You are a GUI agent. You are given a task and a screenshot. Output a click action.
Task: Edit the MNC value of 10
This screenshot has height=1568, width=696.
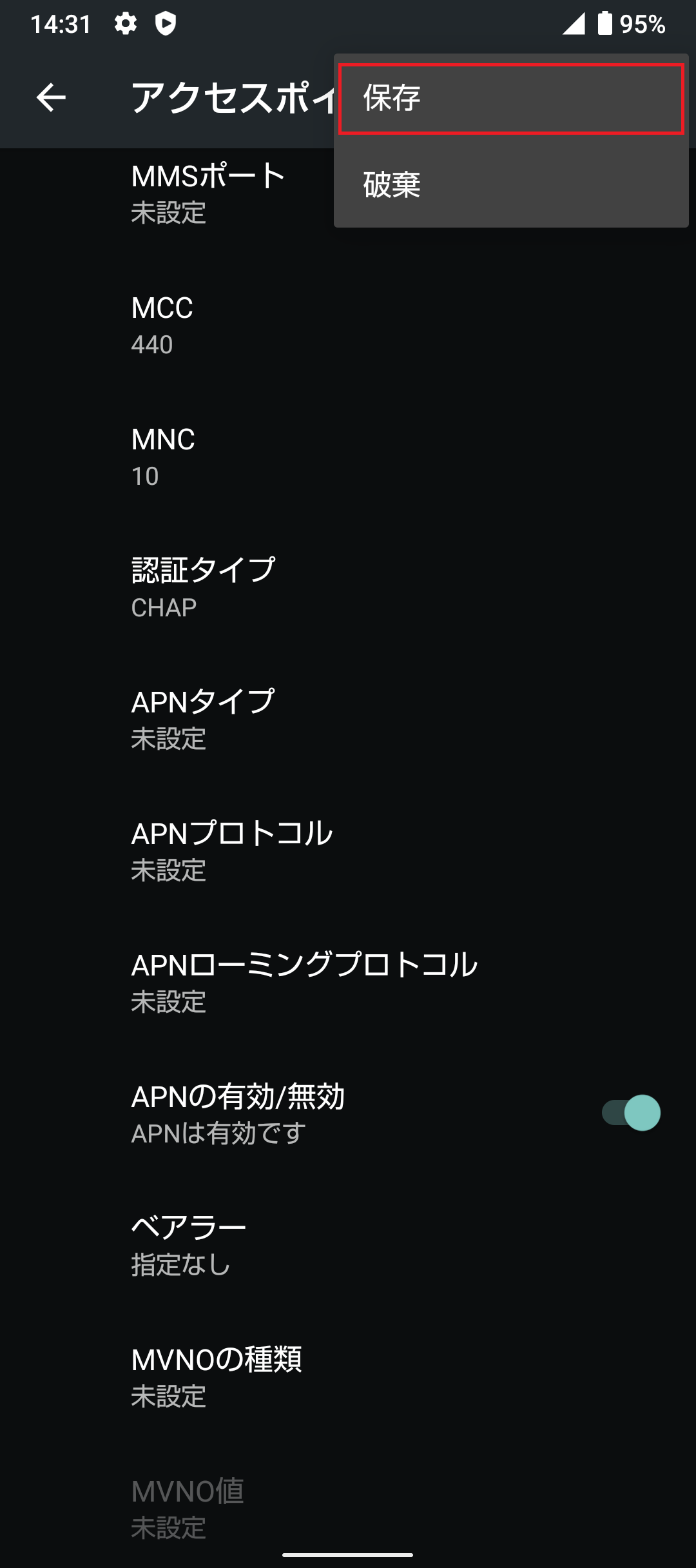[x=258, y=458]
